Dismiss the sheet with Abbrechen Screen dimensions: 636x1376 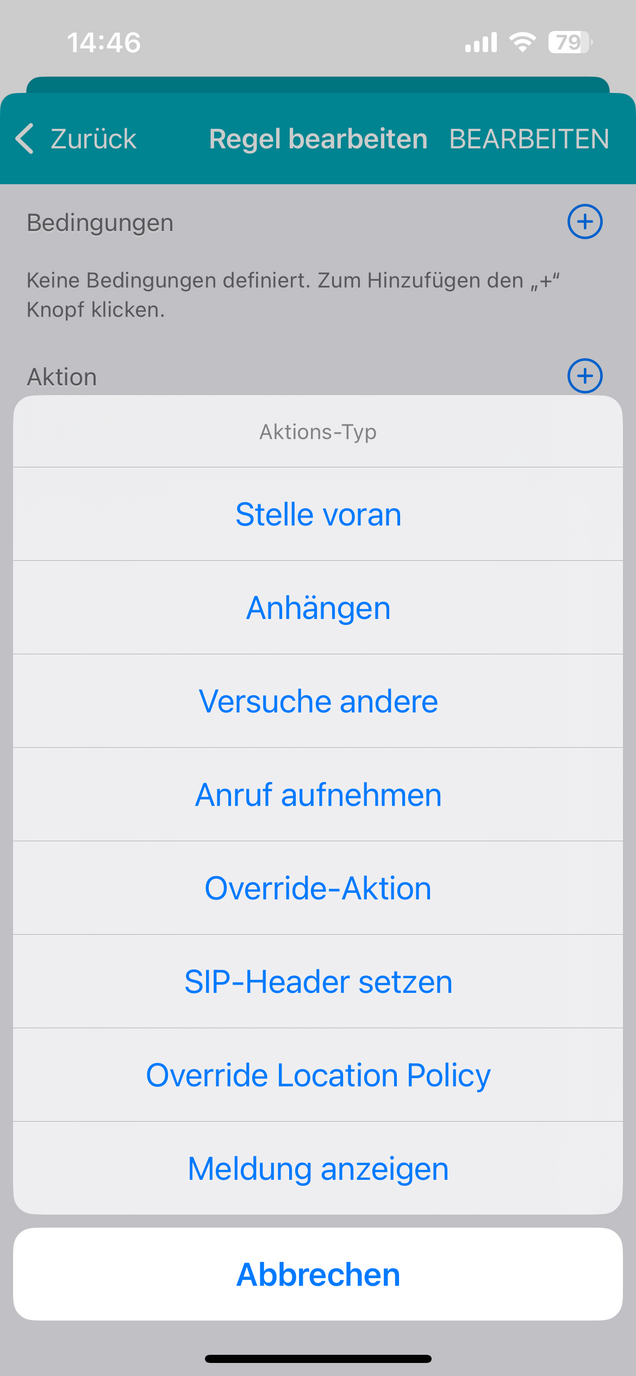318,1274
